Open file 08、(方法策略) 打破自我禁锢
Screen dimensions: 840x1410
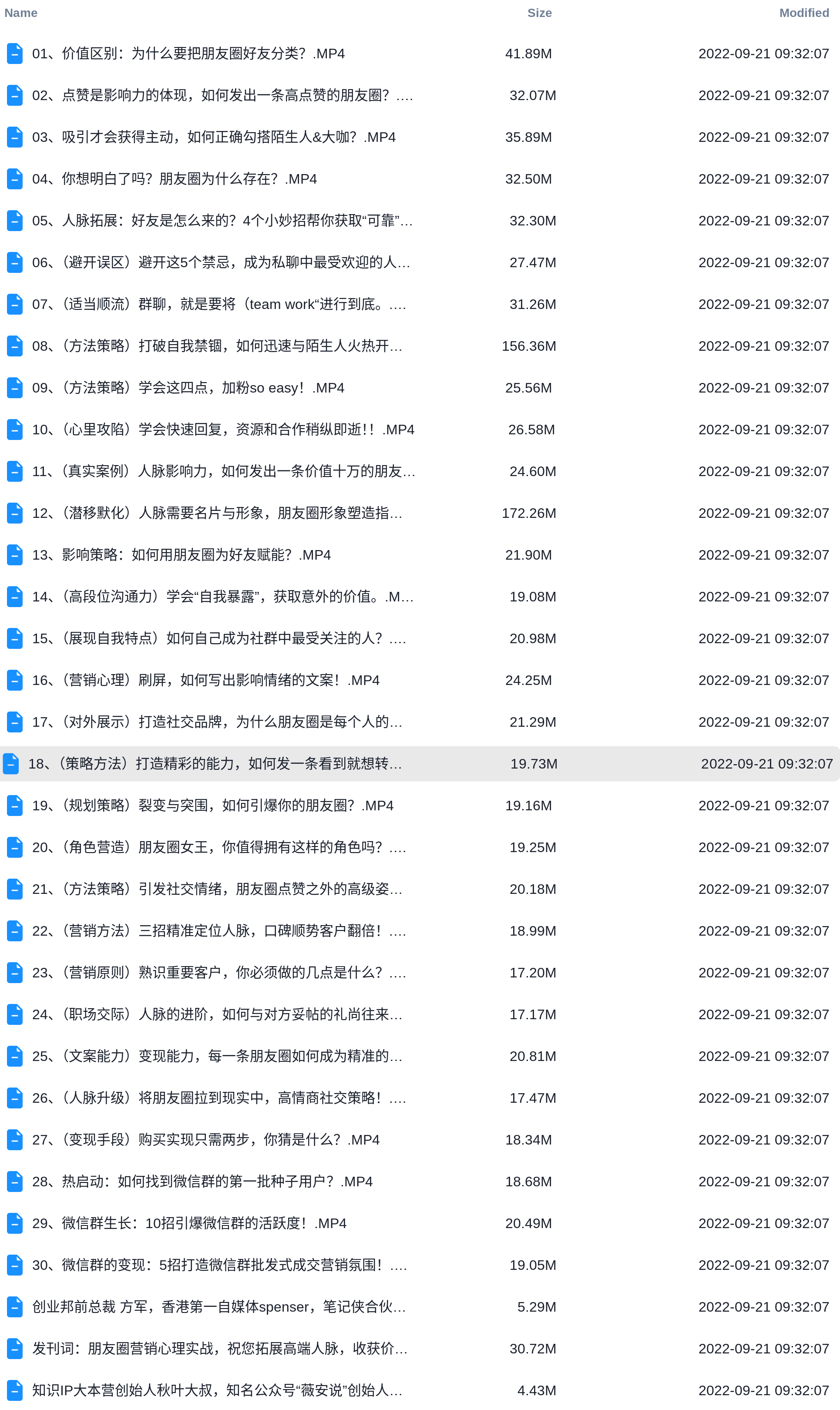click(217, 346)
